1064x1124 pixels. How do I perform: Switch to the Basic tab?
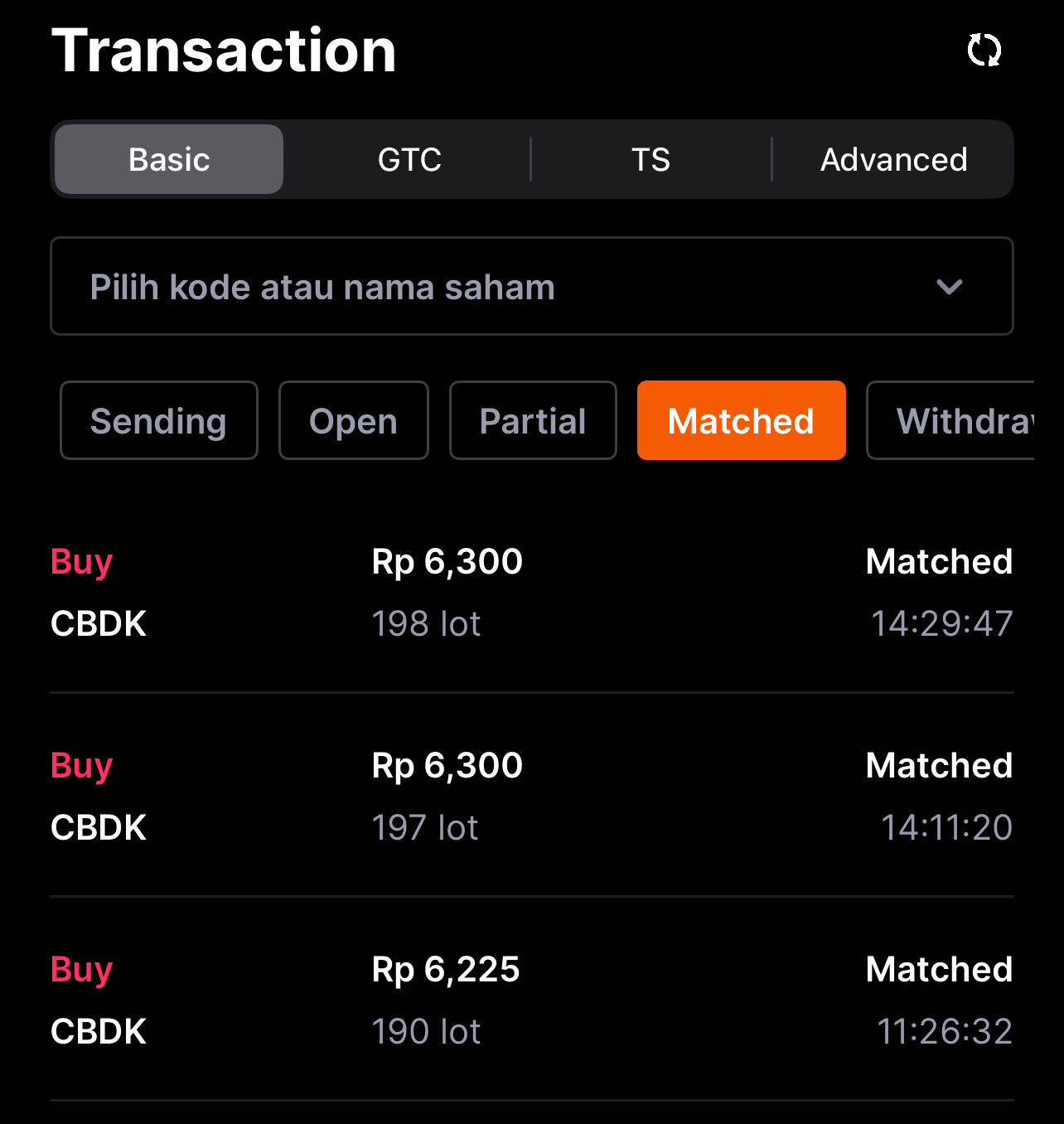[x=168, y=159]
